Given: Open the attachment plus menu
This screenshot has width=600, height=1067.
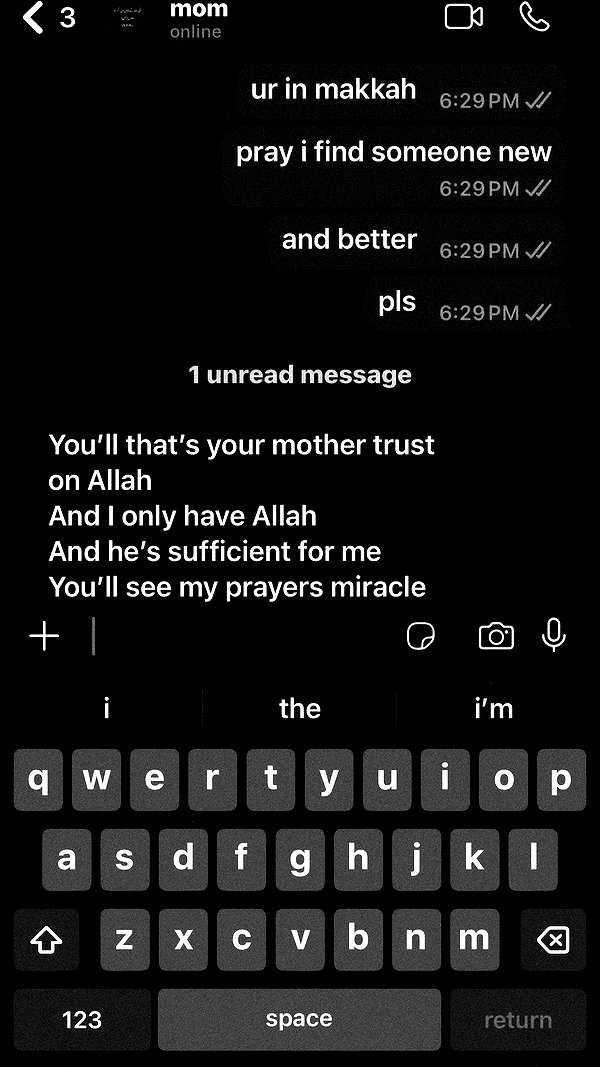Looking at the screenshot, I should pyautogui.click(x=44, y=637).
